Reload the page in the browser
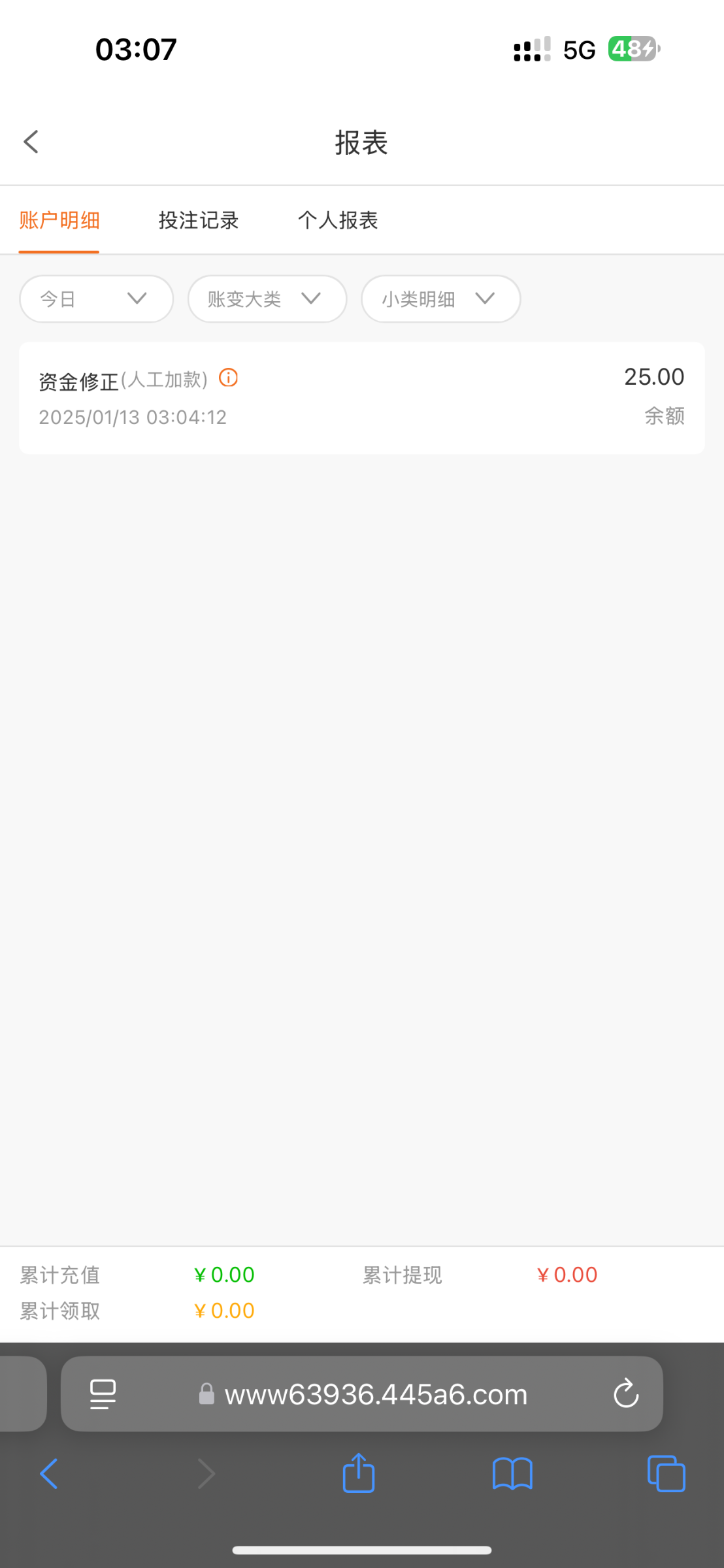724x1568 pixels. coord(625,1394)
